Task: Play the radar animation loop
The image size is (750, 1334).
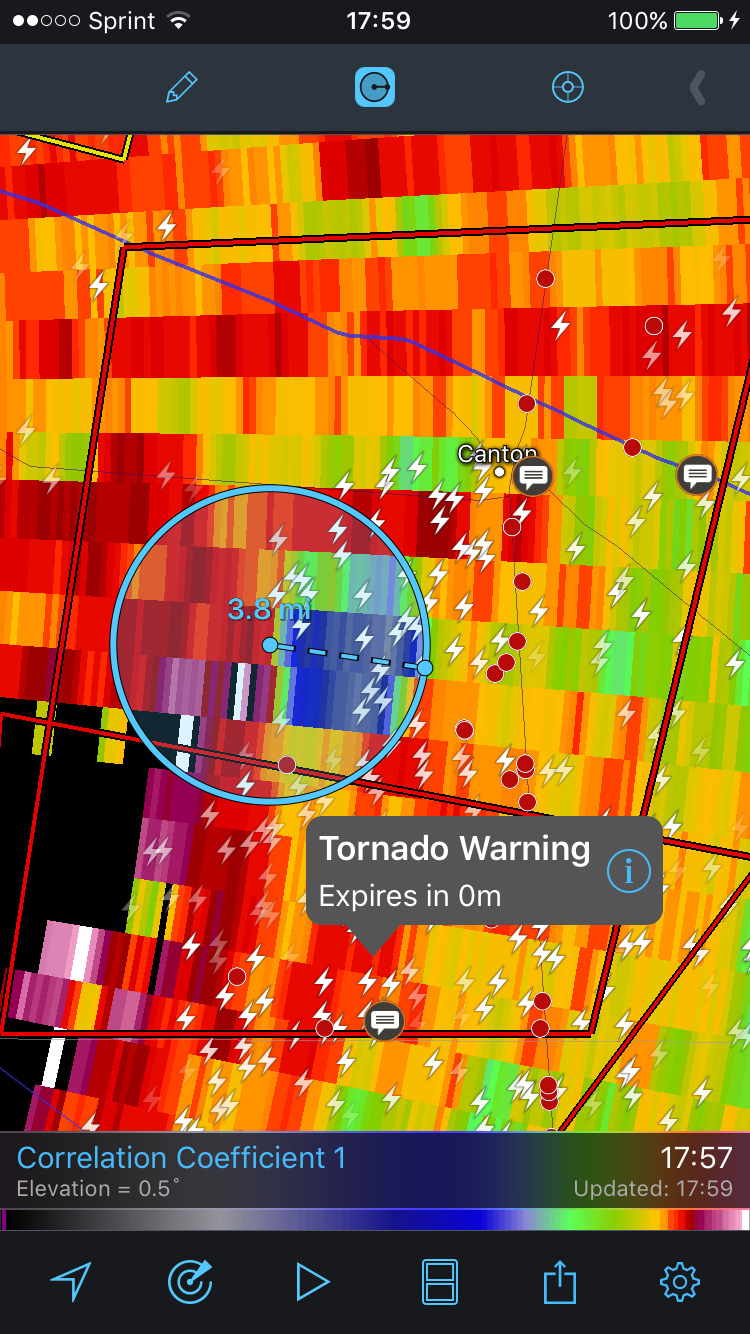Action: pyautogui.click(x=312, y=1282)
